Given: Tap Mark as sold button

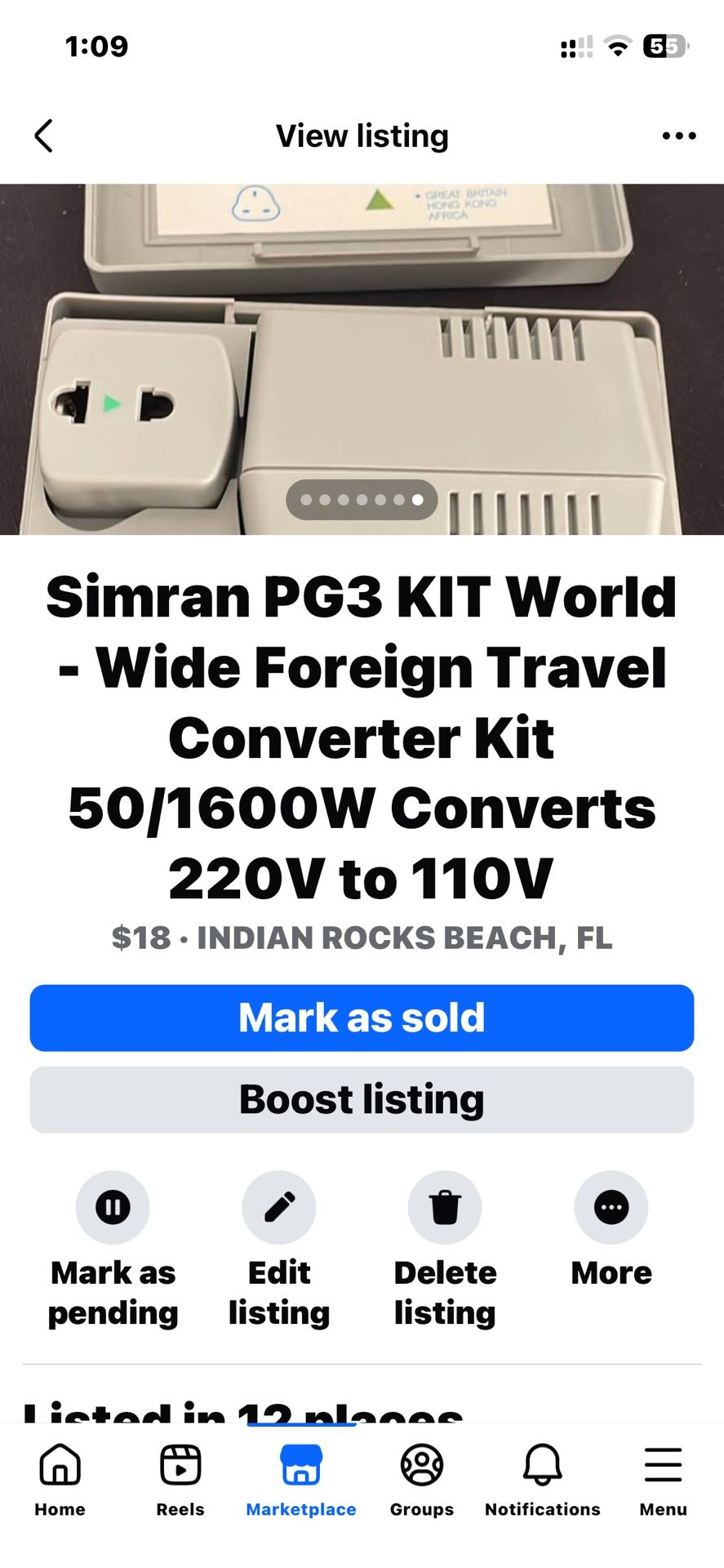Looking at the screenshot, I should click(x=362, y=1018).
